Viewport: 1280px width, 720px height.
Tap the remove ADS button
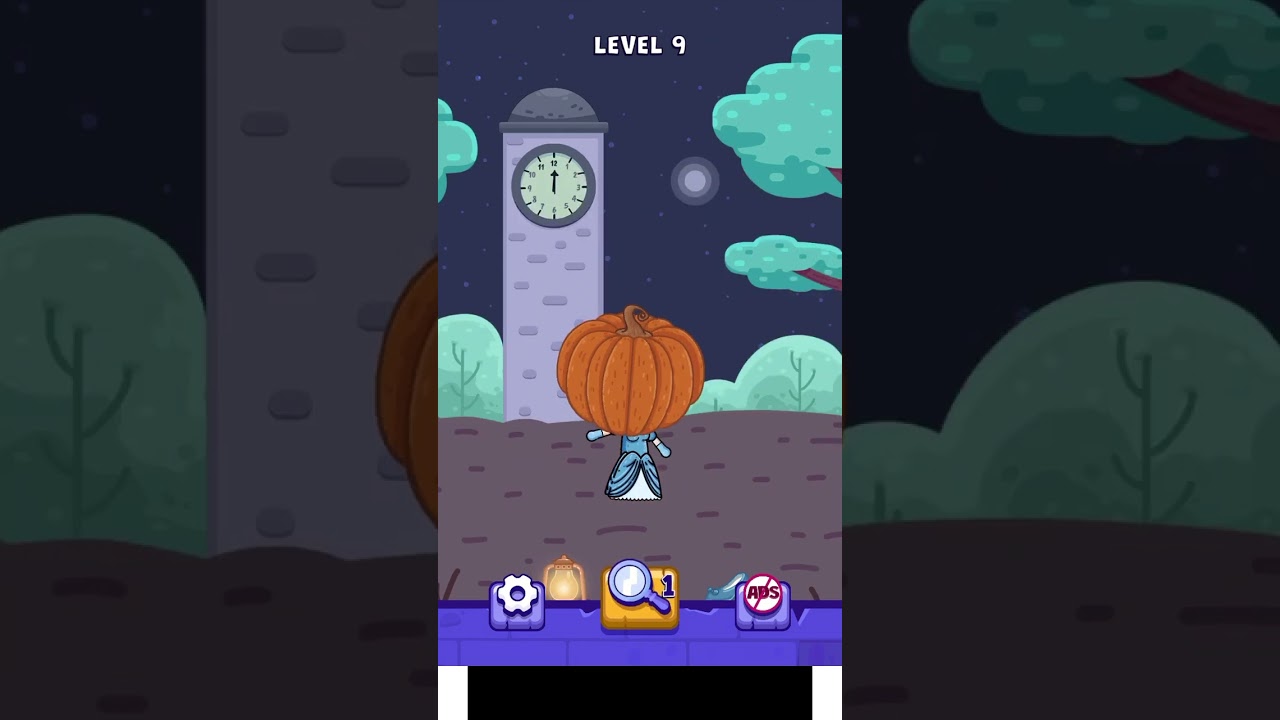763,596
